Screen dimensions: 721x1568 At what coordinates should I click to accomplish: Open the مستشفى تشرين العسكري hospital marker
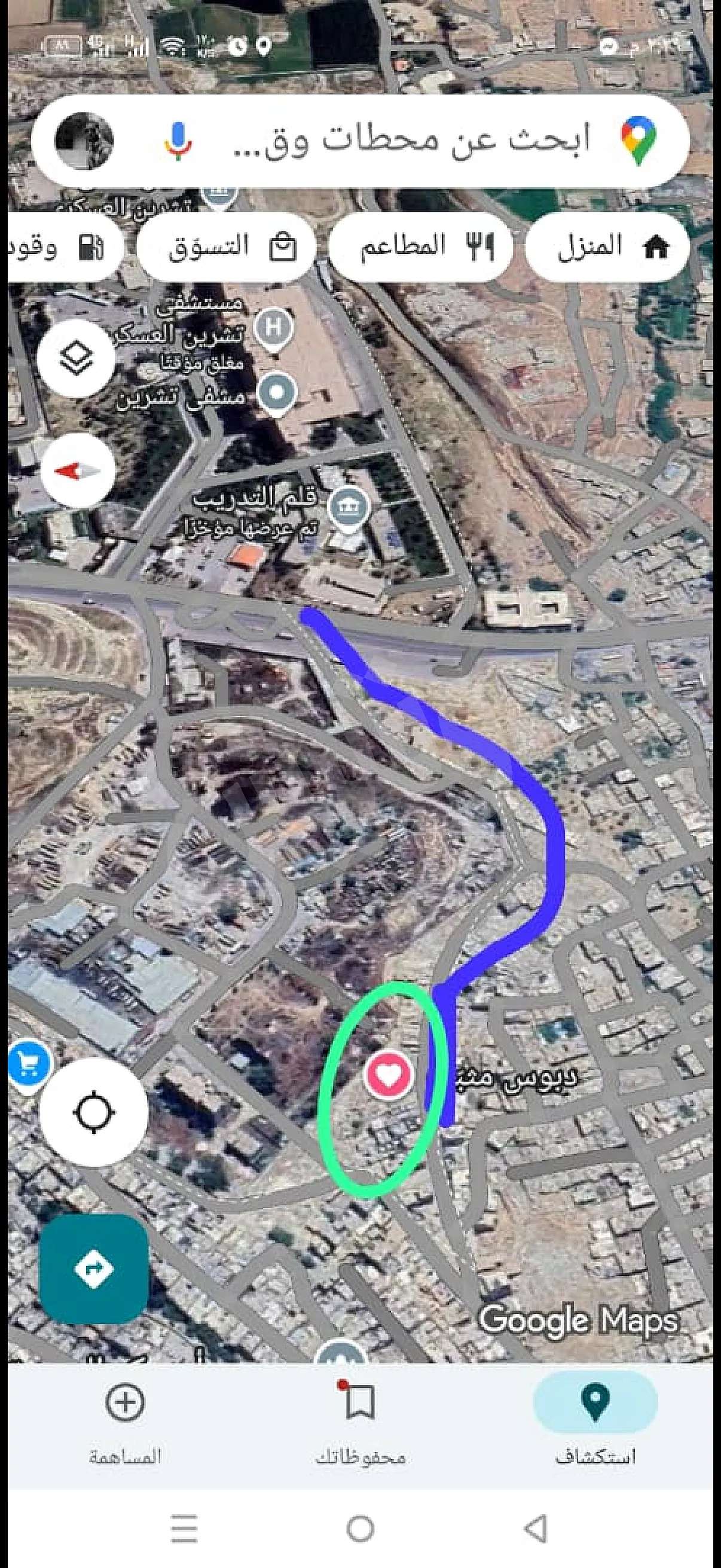(274, 328)
